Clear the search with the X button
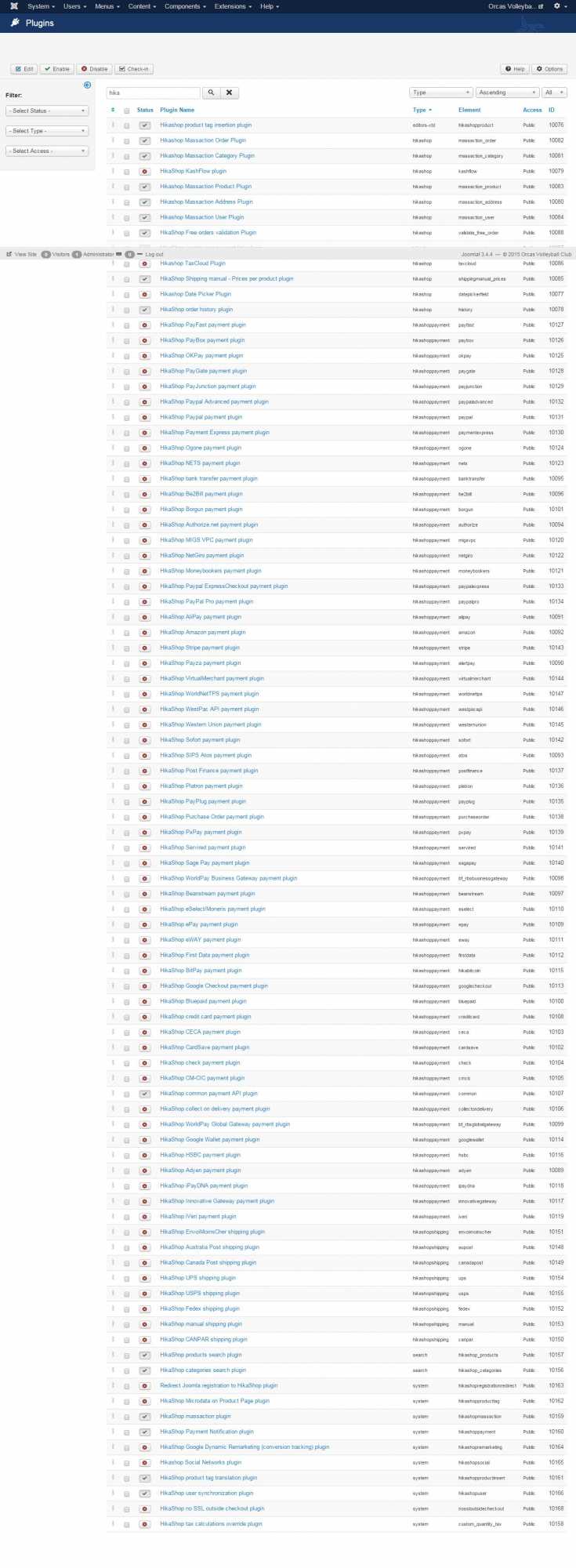576x1568 pixels. pyautogui.click(x=229, y=93)
